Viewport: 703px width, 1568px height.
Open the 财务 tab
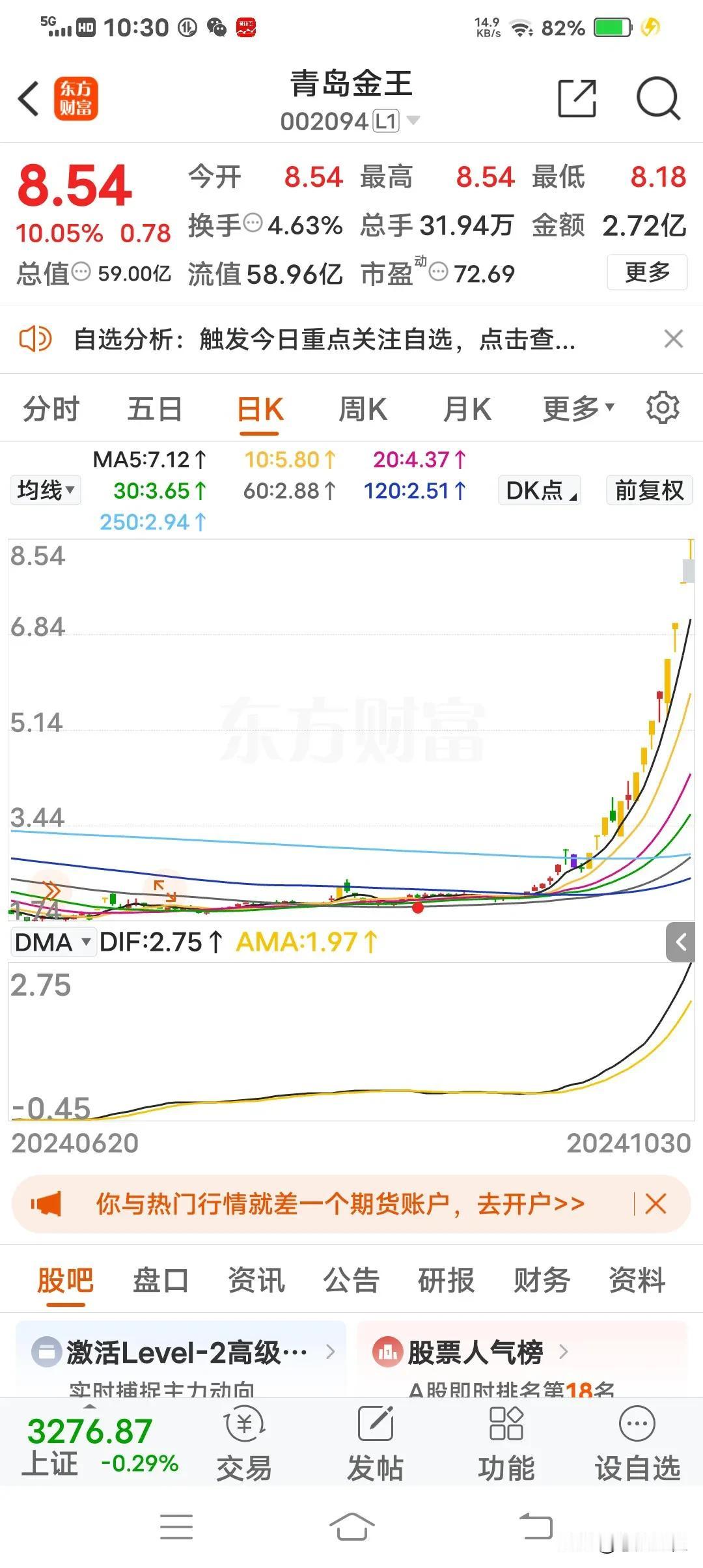pos(542,1280)
